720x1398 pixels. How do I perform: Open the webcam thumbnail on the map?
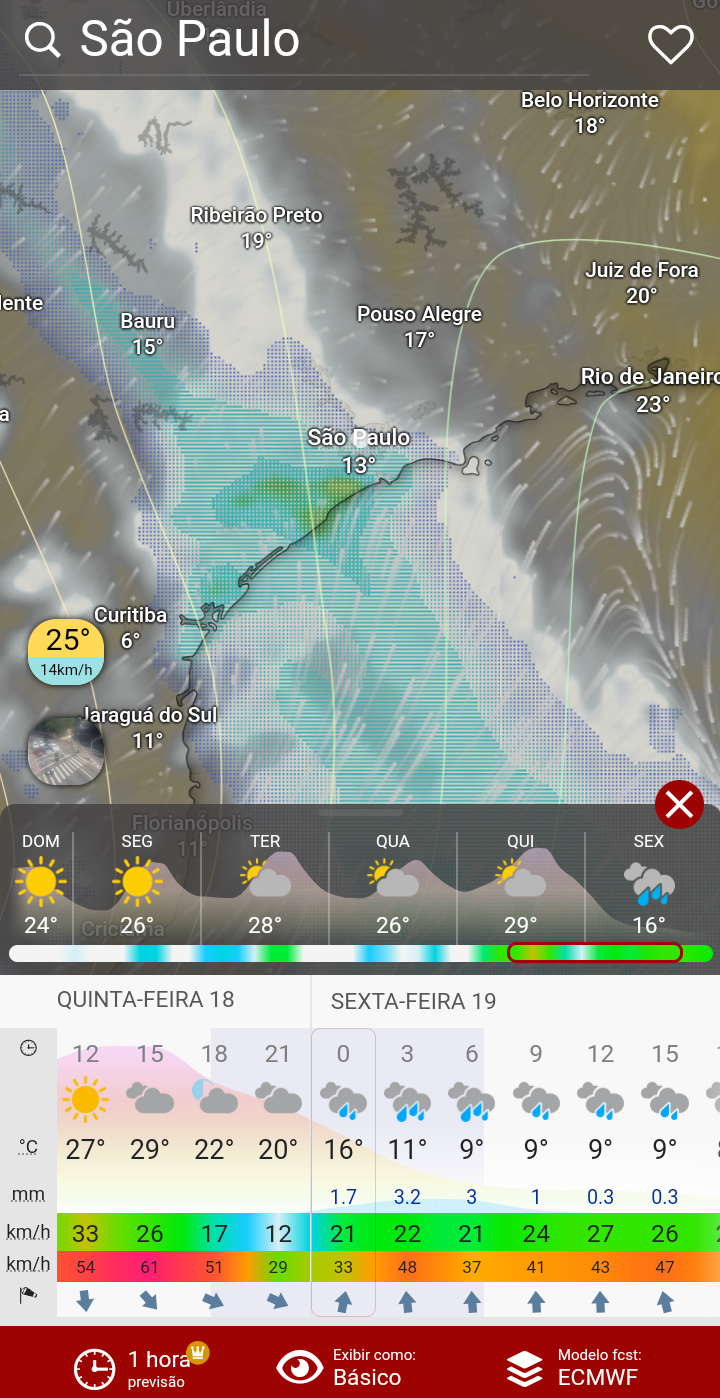(66, 750)
